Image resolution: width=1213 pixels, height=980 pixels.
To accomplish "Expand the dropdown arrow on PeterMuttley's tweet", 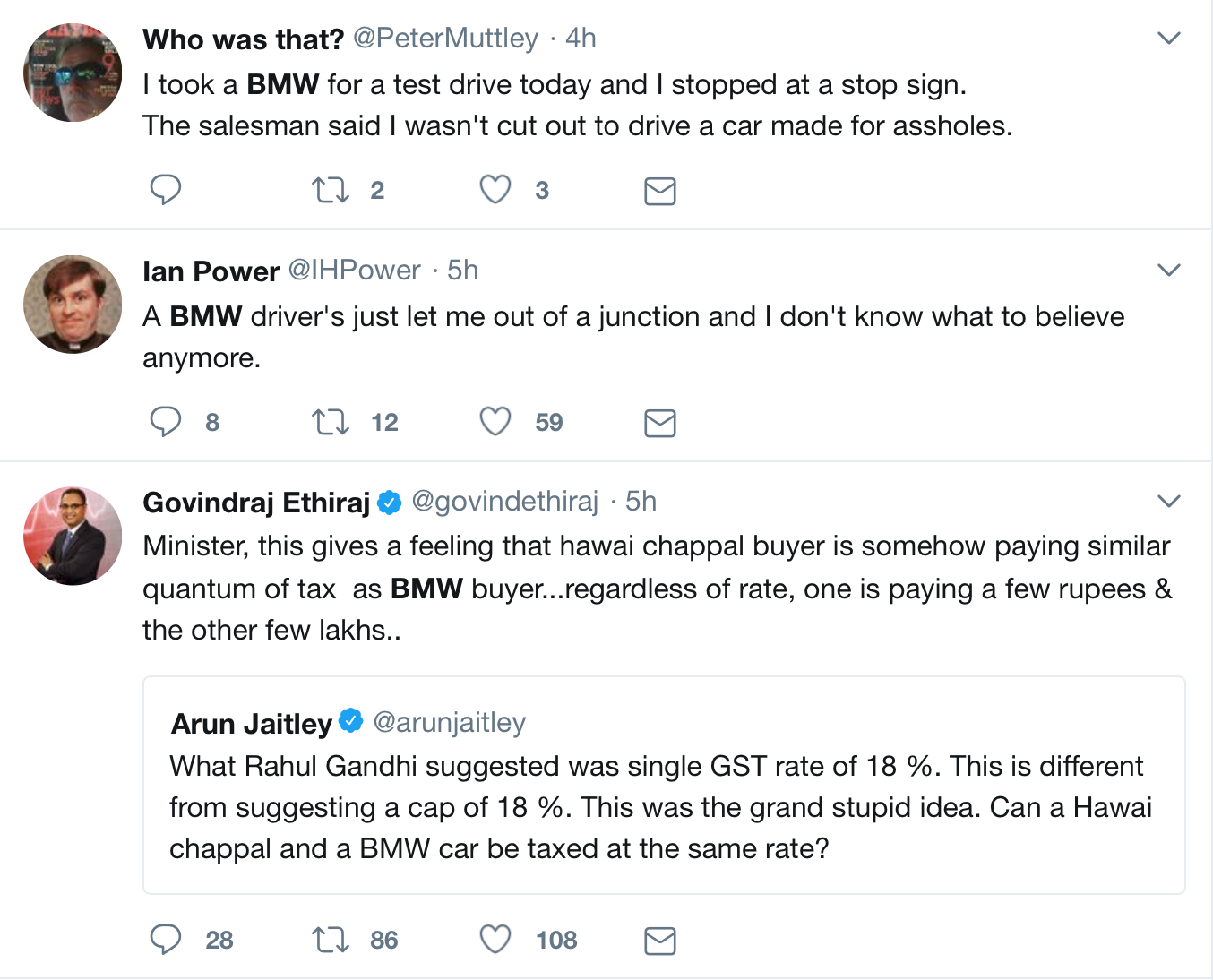I will coord(1169,38).
